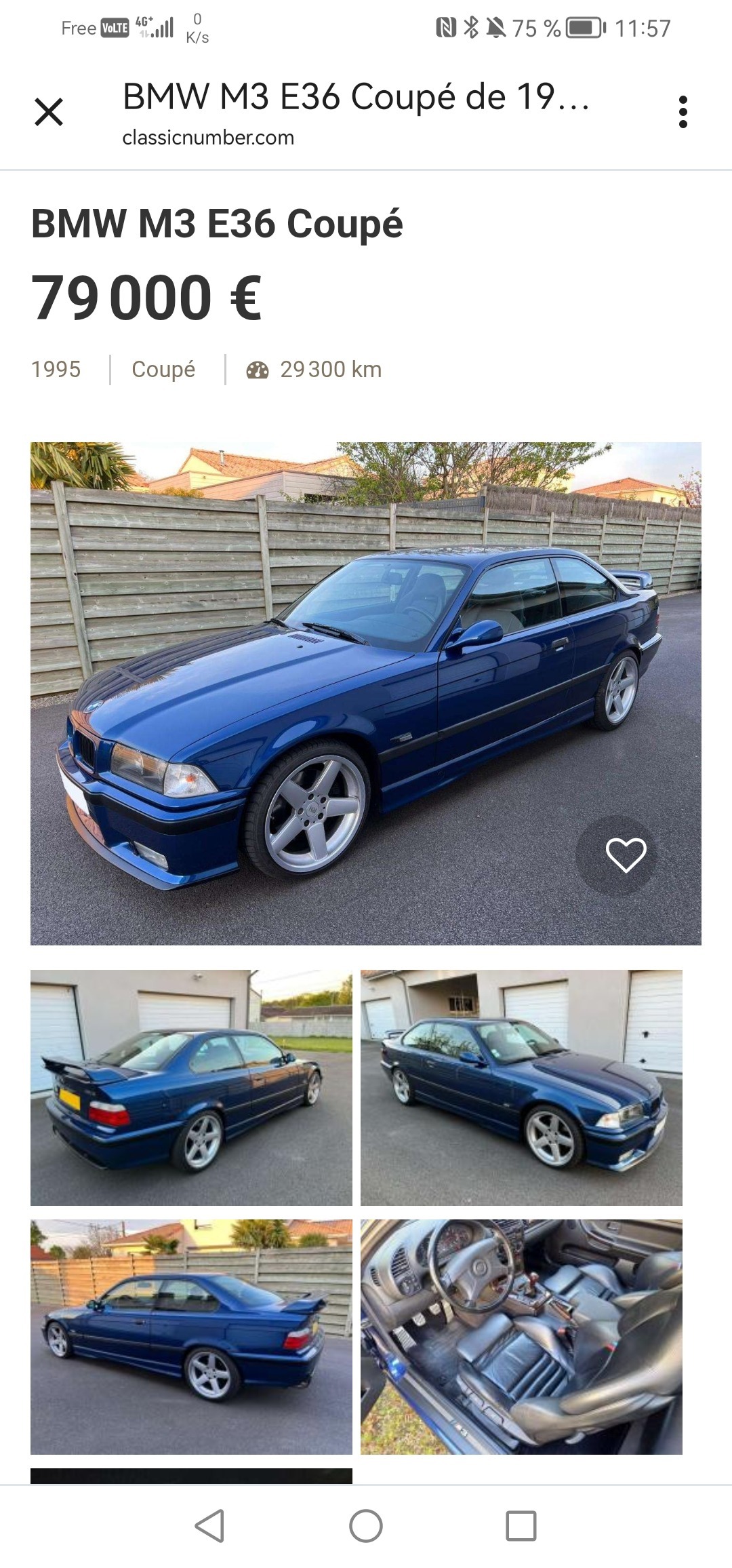
Task: Open the three-dot overflow menu
Action: 683,112
